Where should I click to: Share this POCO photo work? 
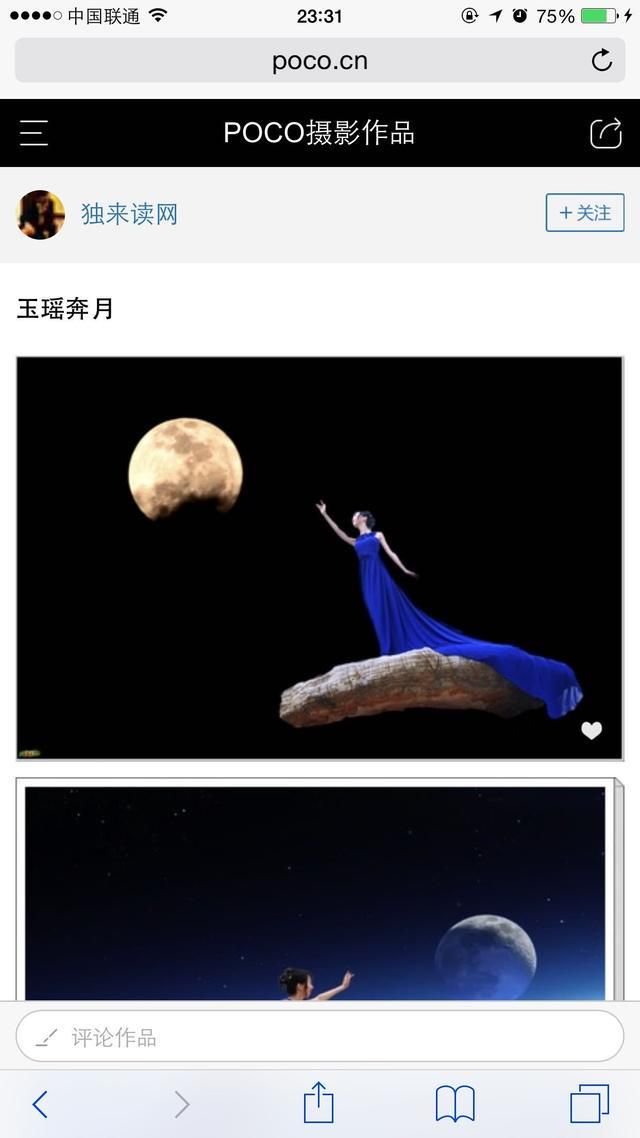pyautogui.click(x=606, y=133)
